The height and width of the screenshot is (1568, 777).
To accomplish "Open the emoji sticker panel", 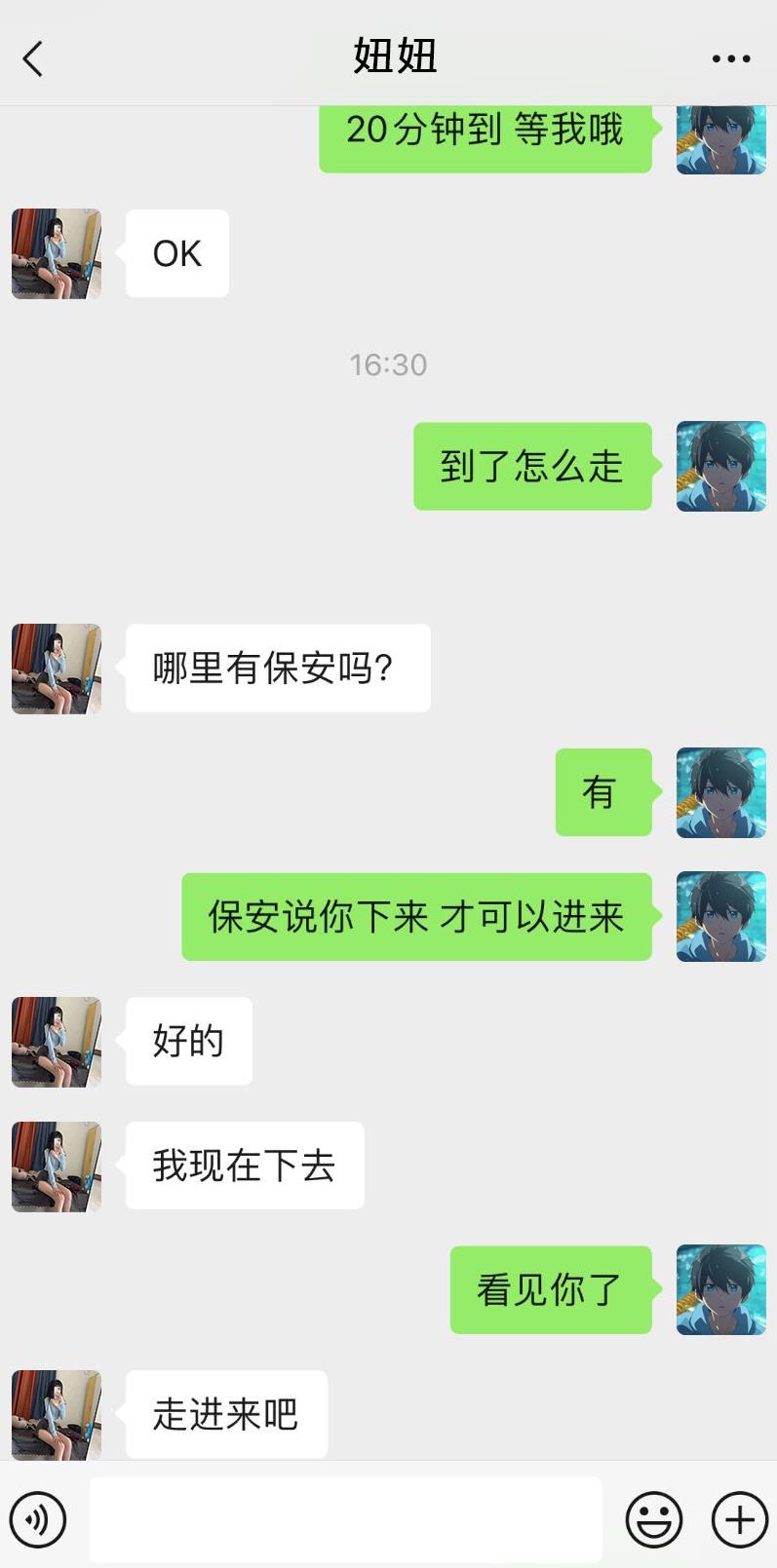I will pyautogui.click(x=653, y=1519).
